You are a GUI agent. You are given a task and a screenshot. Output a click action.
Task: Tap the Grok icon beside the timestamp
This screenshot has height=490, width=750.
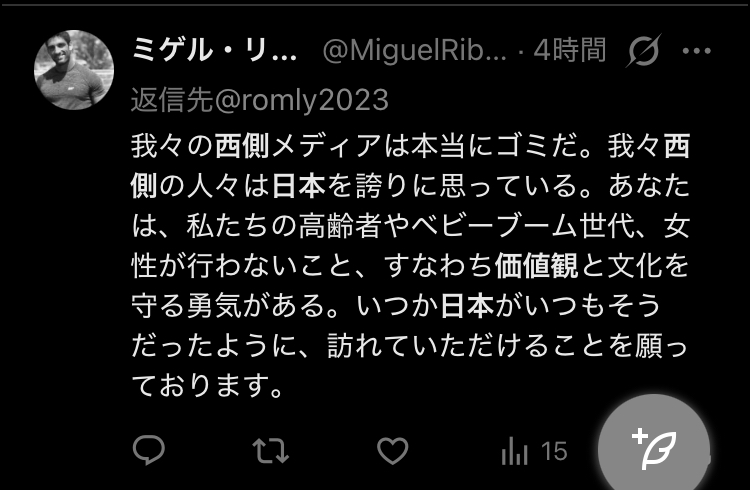click(x=643, y=50)
